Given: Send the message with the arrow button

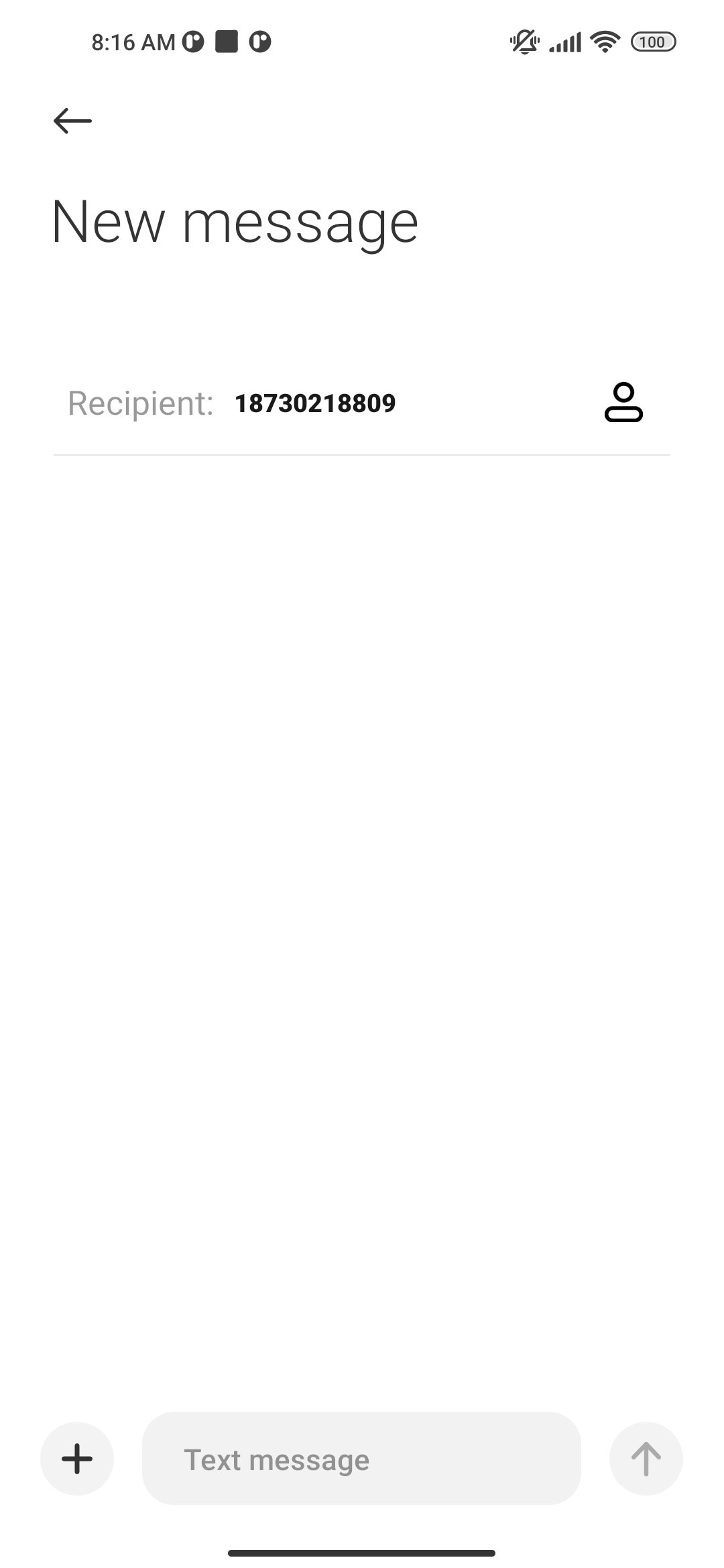Looking at the screenshot, I should (646, 1458).
